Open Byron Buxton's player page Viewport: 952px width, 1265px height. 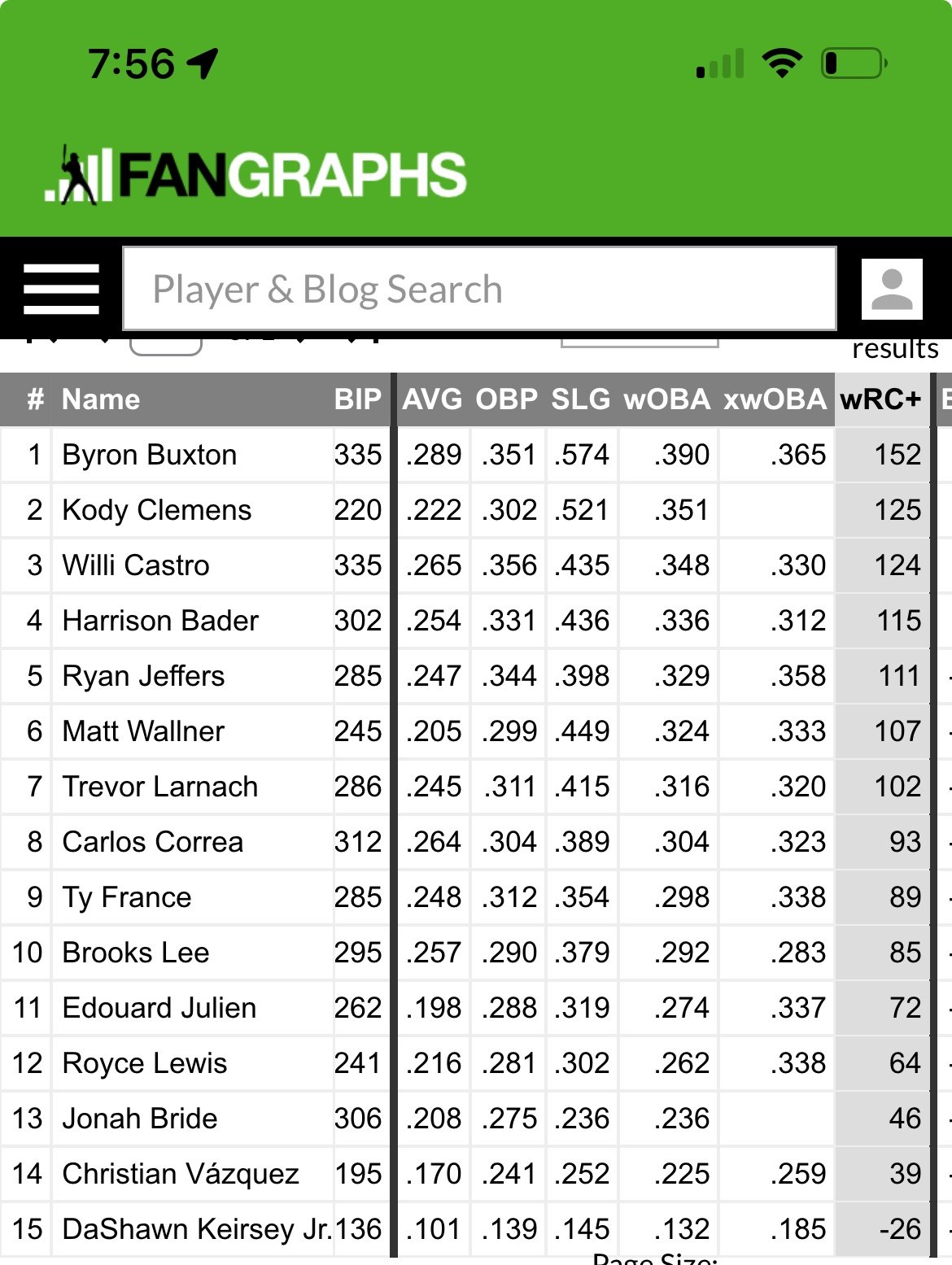(x=150, y=455)
